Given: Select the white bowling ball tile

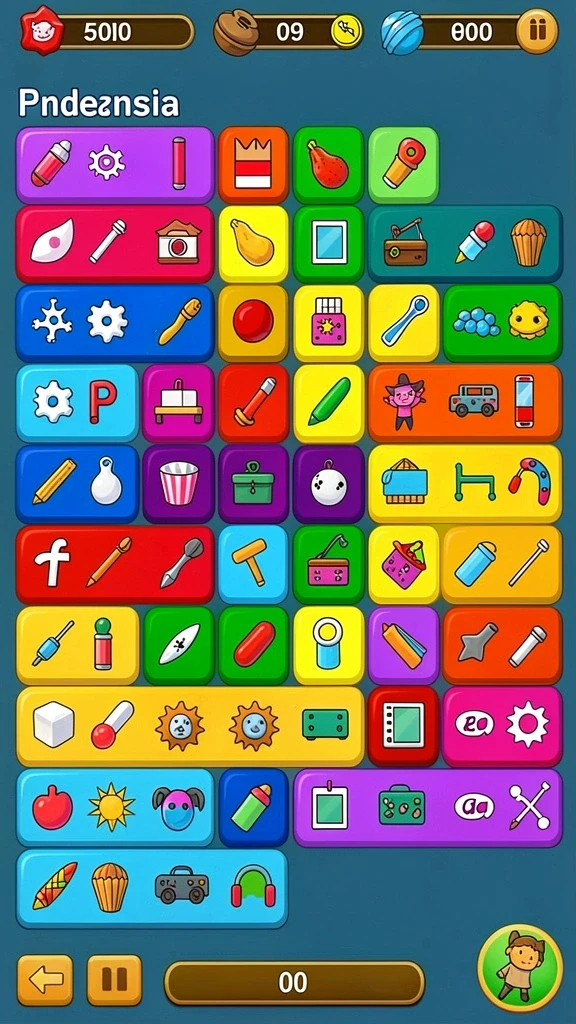Looking at the screenshot, I should point(328,483).
